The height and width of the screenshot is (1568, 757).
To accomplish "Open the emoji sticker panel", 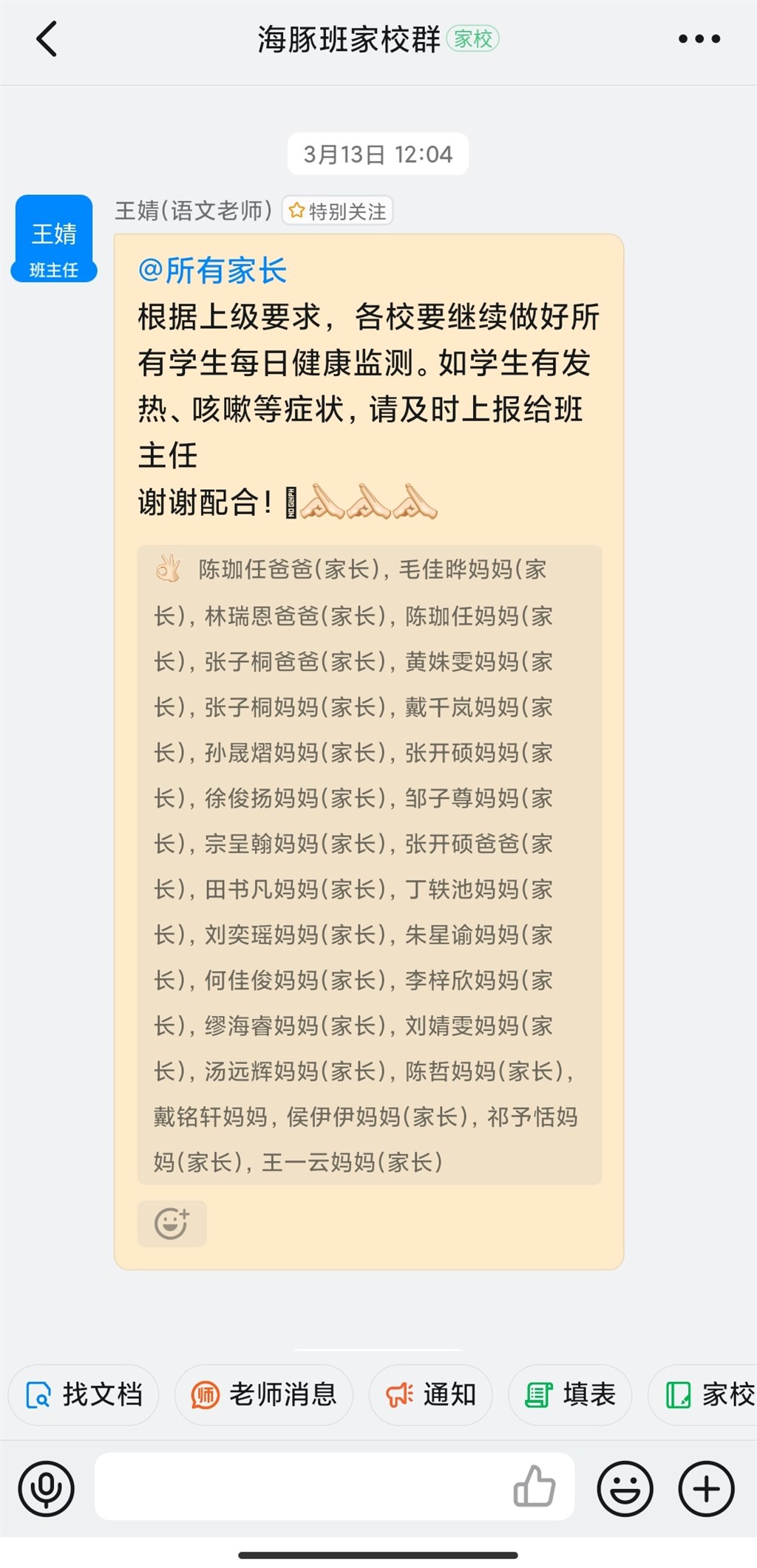I will coord(625,1488).
